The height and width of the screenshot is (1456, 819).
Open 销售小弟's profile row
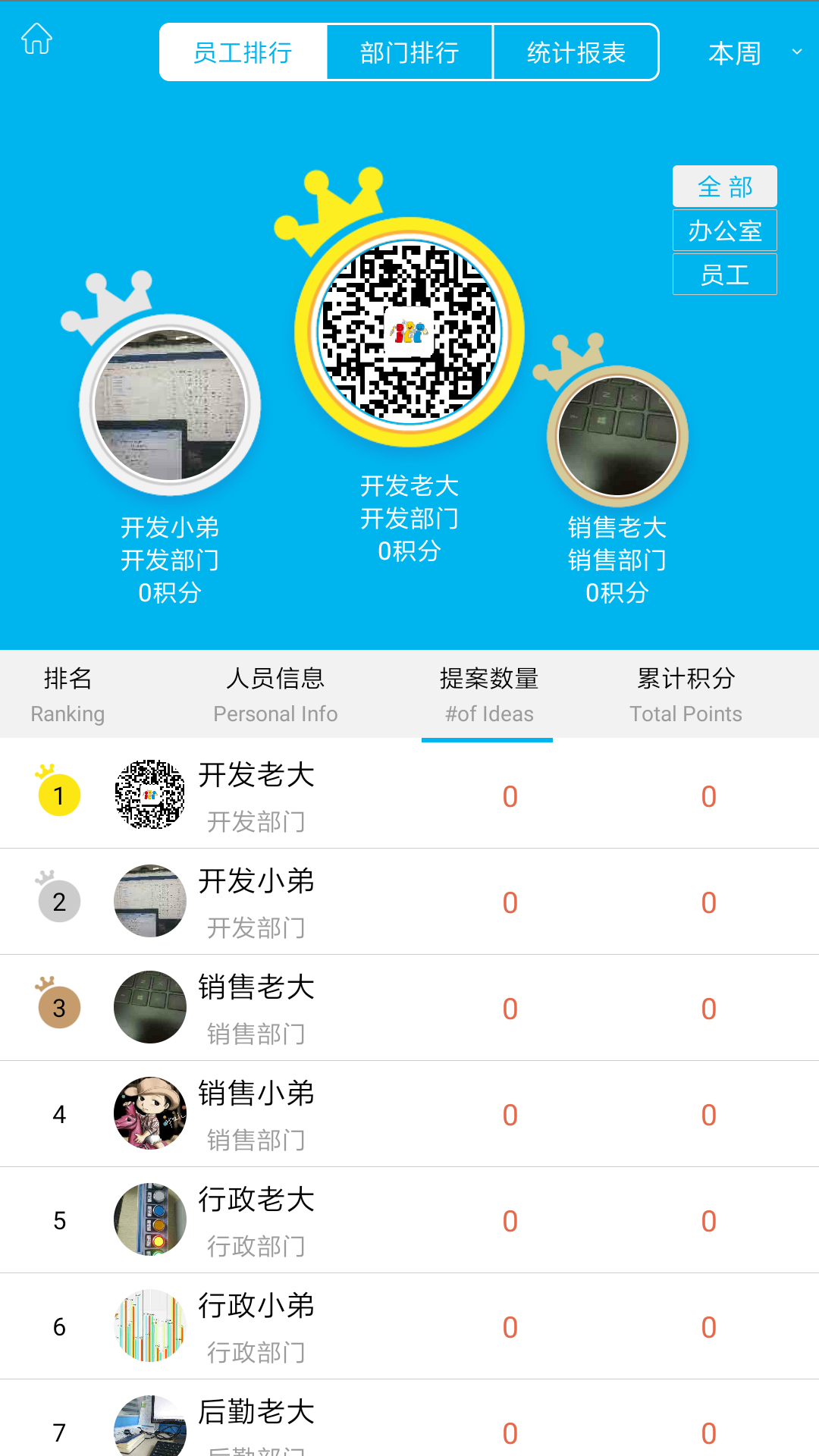click(409, 1113)
